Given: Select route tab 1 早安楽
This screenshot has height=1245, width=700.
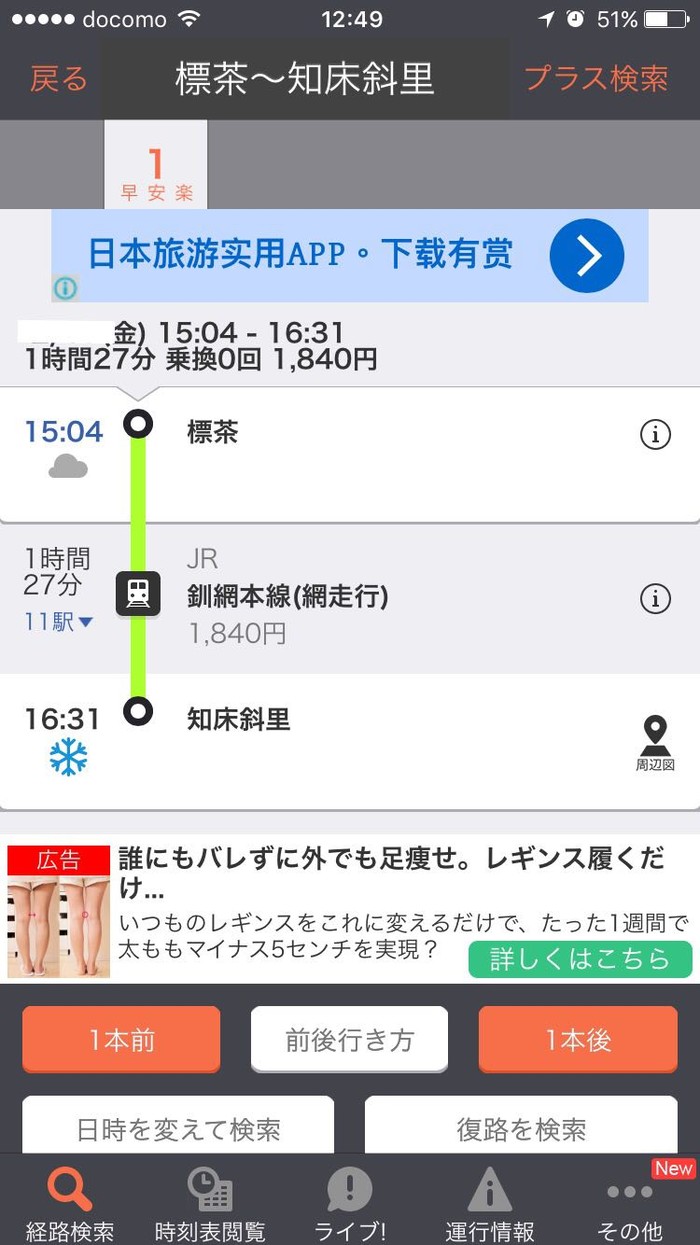Looking at the screenshot, I should [156, 170].
